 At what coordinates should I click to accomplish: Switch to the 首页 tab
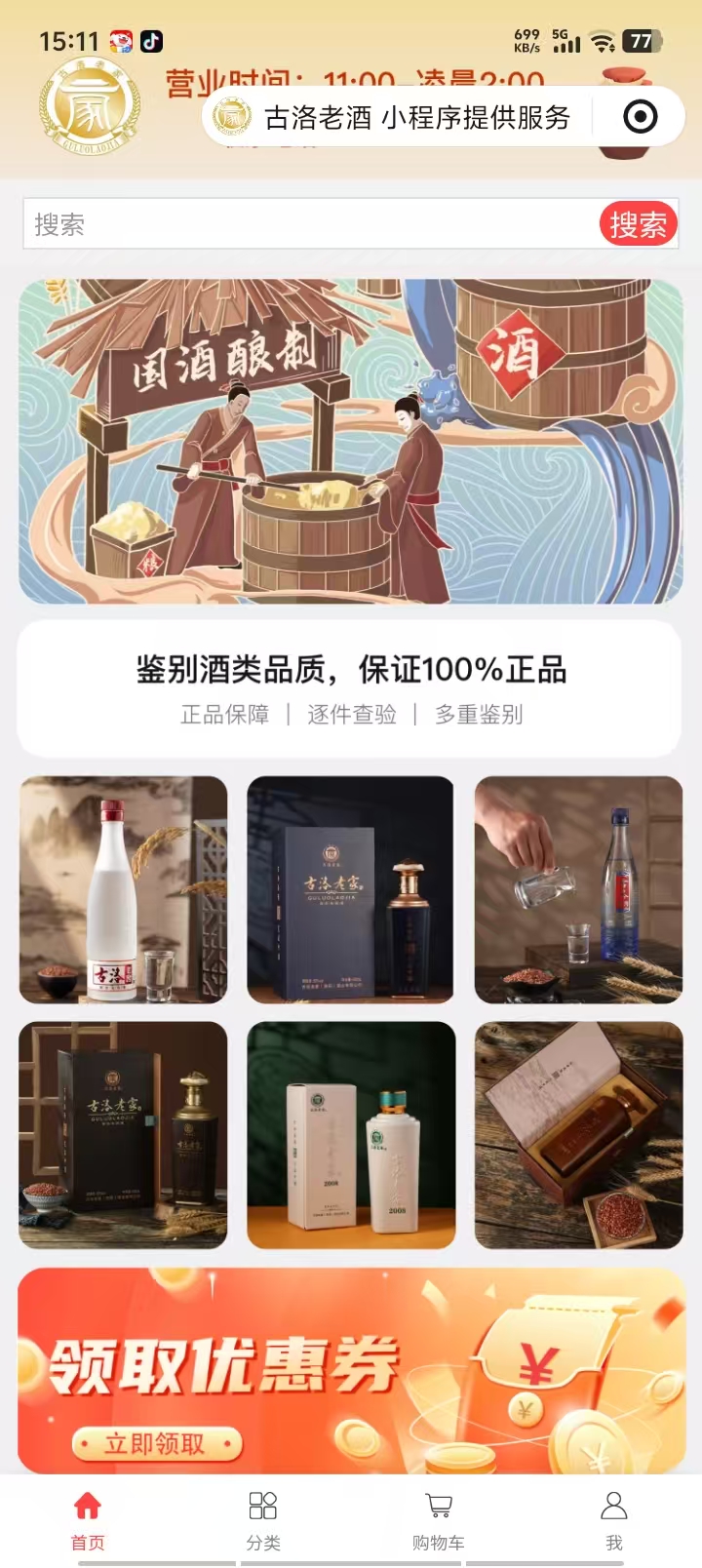88,1519
